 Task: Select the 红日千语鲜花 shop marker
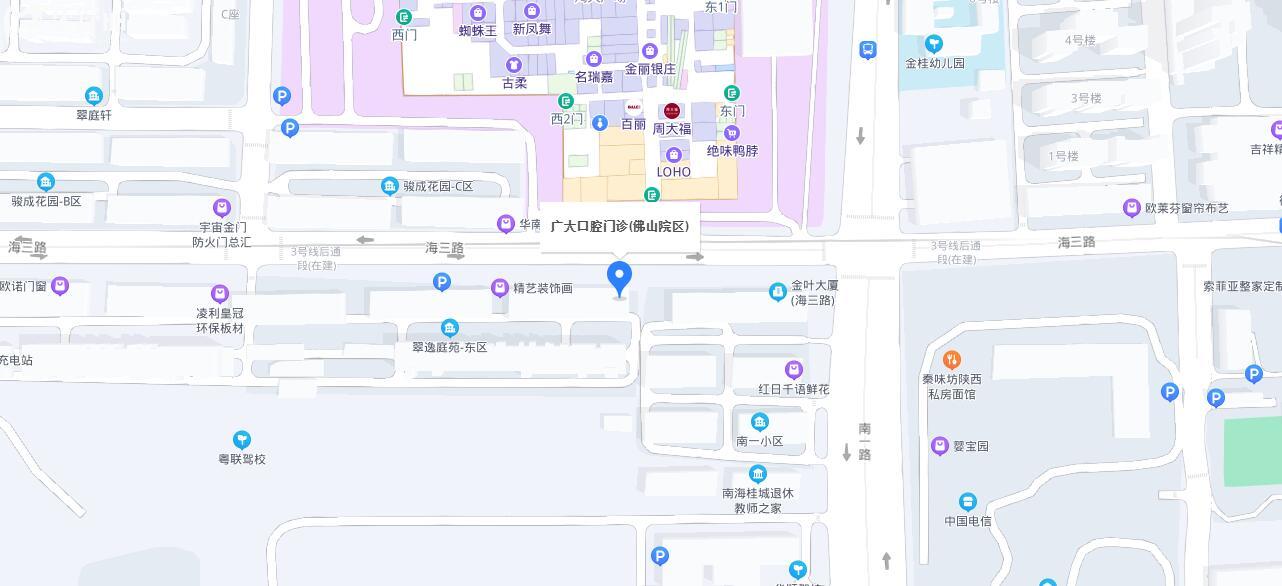coord(794,370)
